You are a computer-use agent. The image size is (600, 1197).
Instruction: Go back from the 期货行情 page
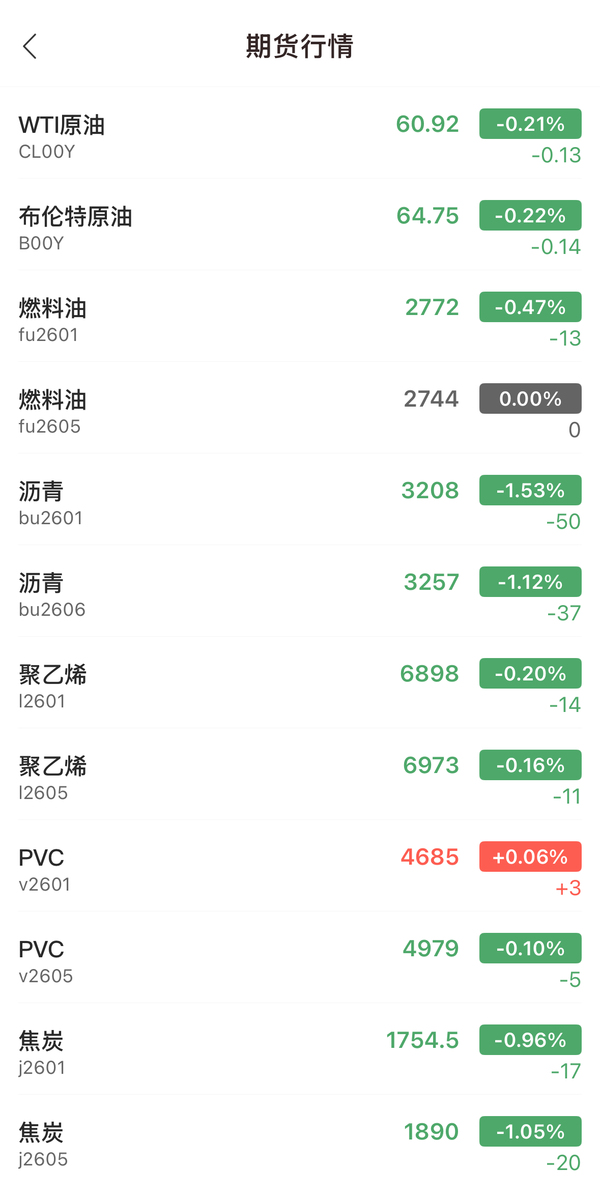point(30,46)
